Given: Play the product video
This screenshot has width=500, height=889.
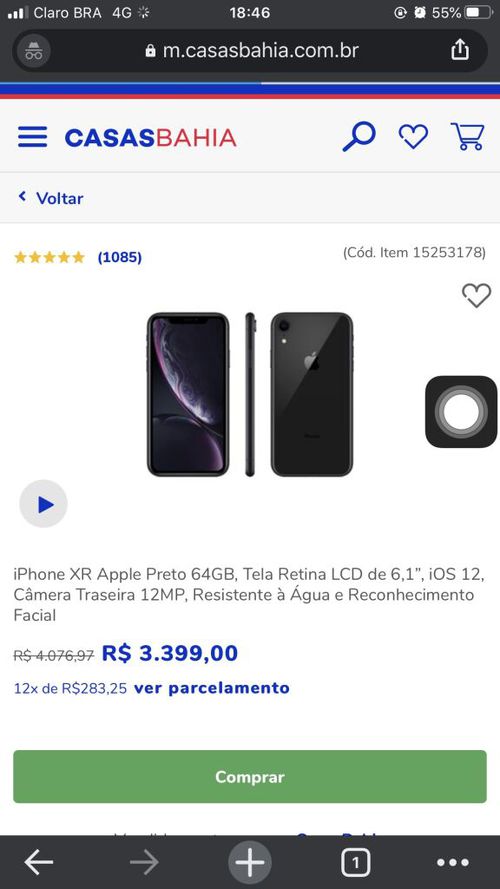Looking at the screenshot, I should [x=44, y=504].
